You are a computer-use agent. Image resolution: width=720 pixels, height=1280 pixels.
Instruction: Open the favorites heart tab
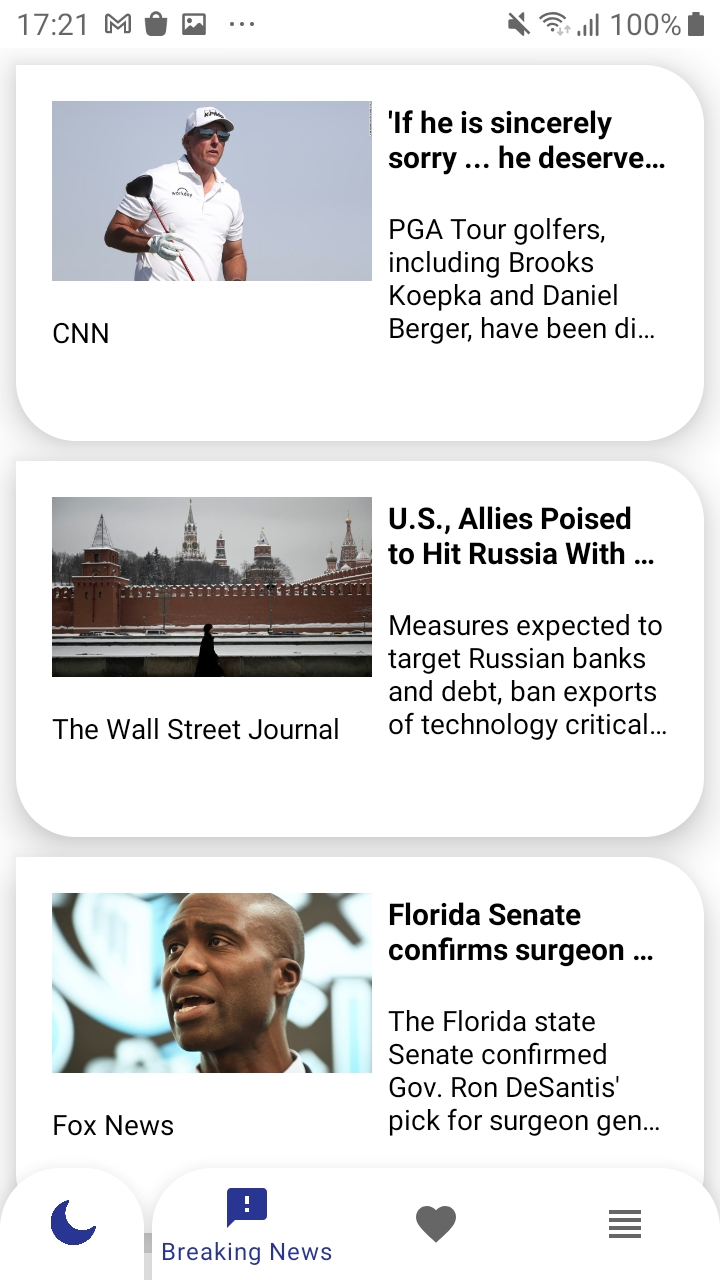(x=436, y=1224)
